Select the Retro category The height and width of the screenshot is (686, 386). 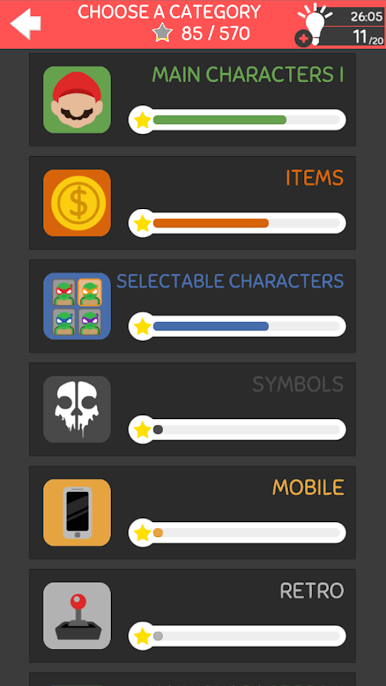point(193,616)
